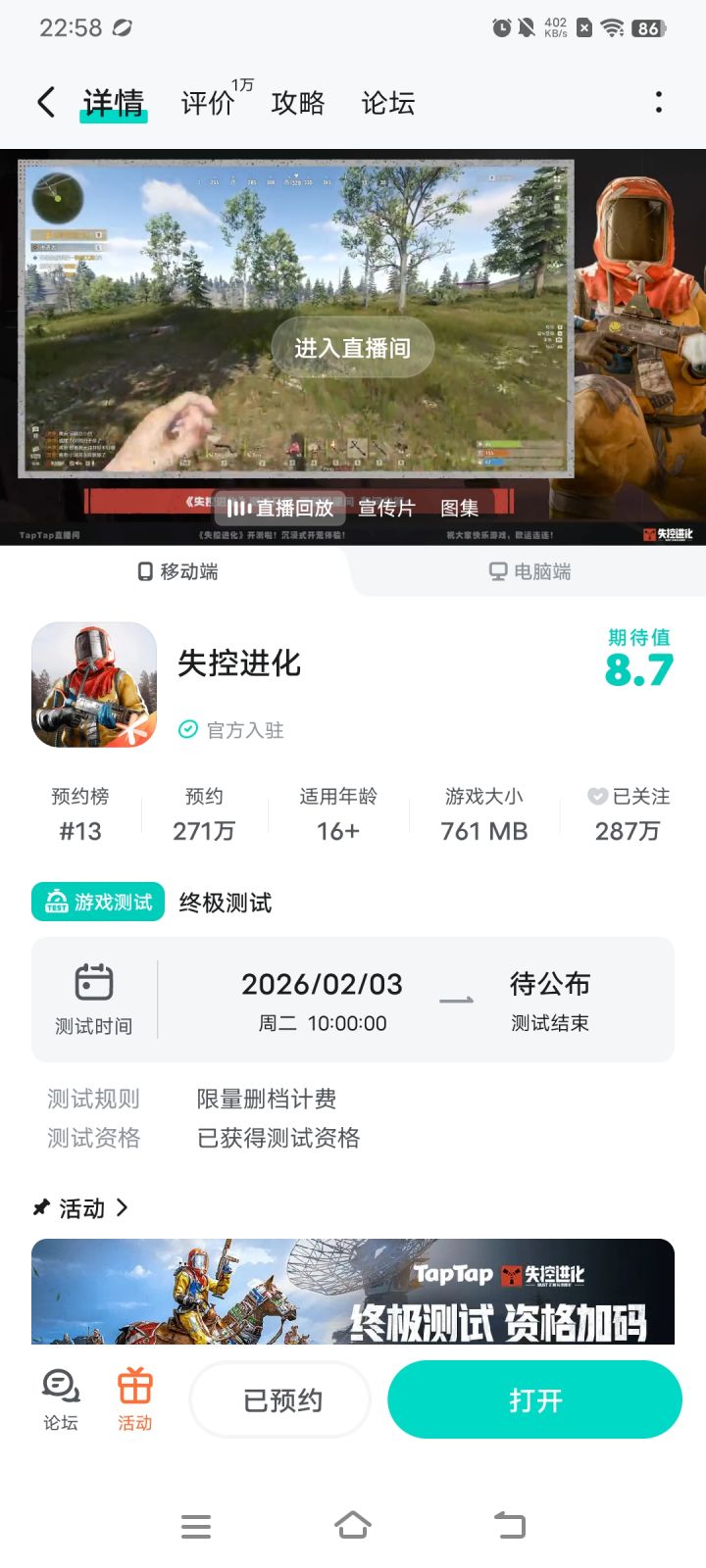Screen dimensions: 706x1568
Task: Click the 游戏测试 test badge icon
Action: point(97,902)
